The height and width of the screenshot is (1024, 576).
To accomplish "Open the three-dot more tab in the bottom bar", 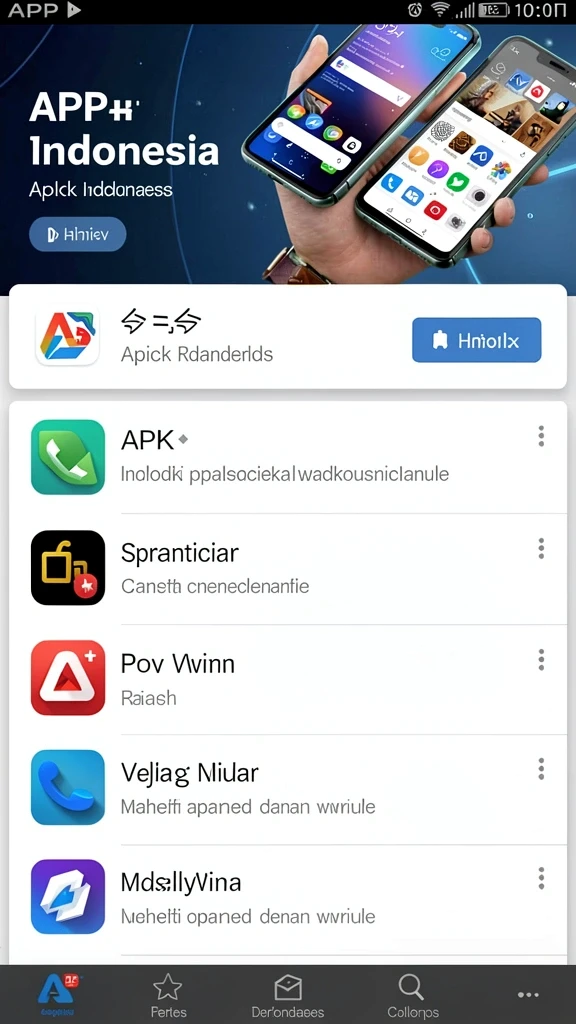I will 528,995.
